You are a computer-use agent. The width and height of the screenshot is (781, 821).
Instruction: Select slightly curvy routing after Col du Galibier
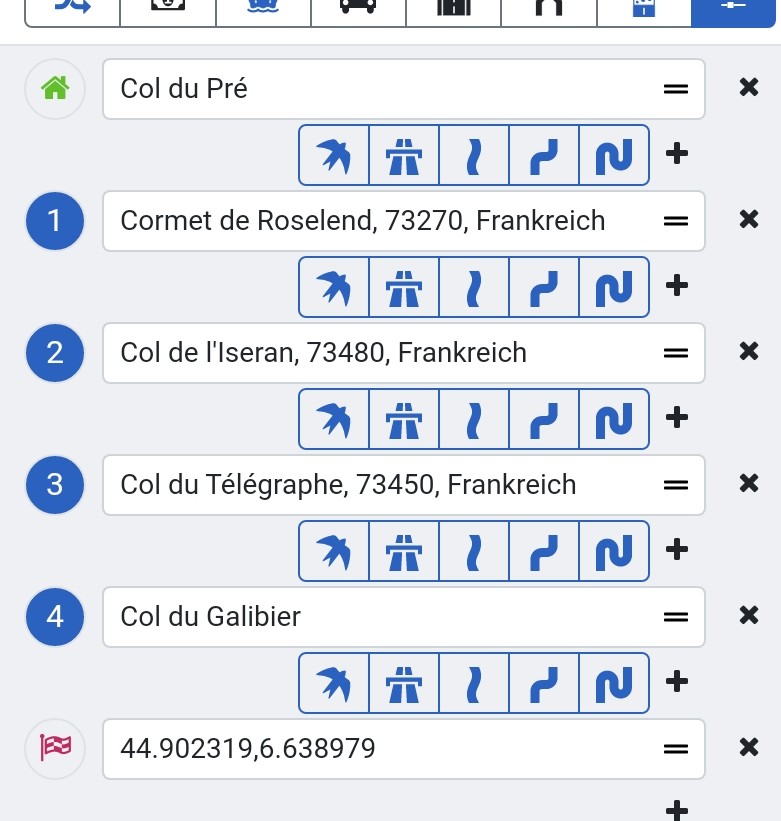(474, 683)
